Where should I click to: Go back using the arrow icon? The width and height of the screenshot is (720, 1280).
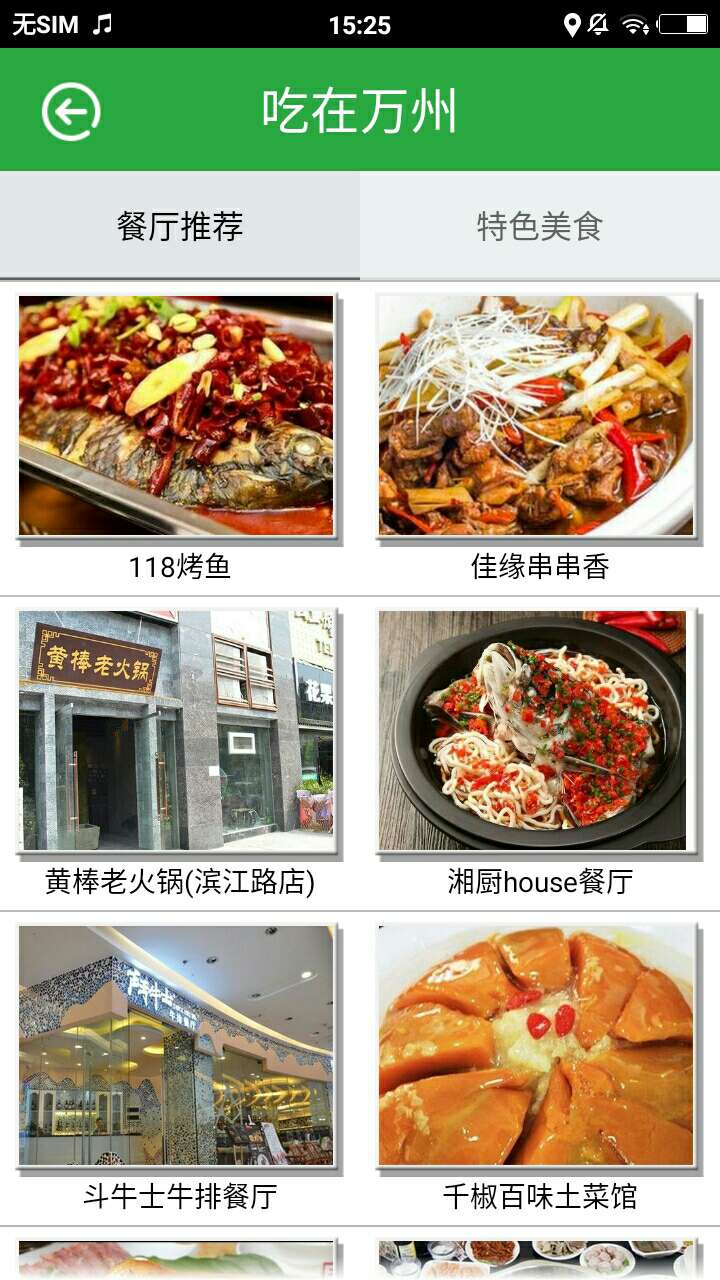pos(71,111)
